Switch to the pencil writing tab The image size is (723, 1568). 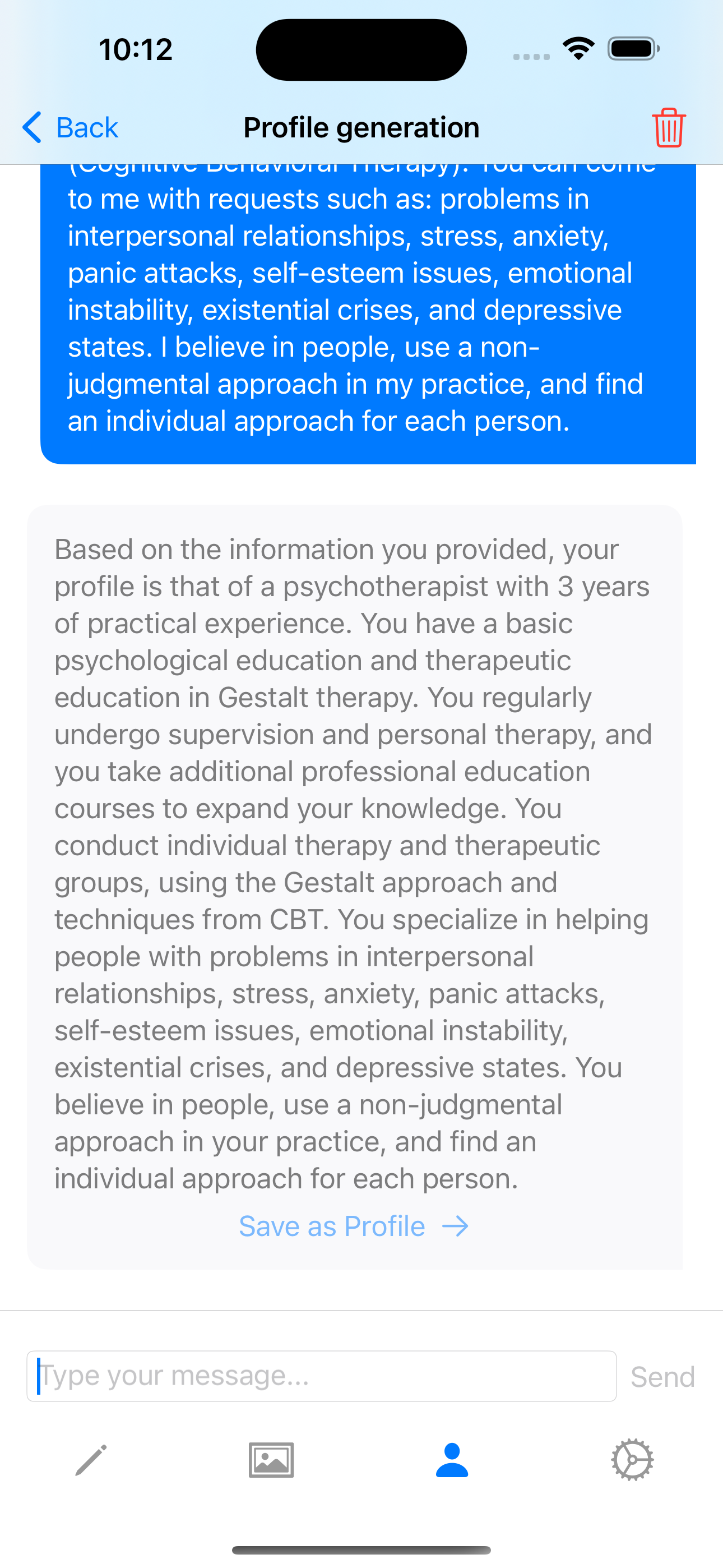tap(91, 1460)
